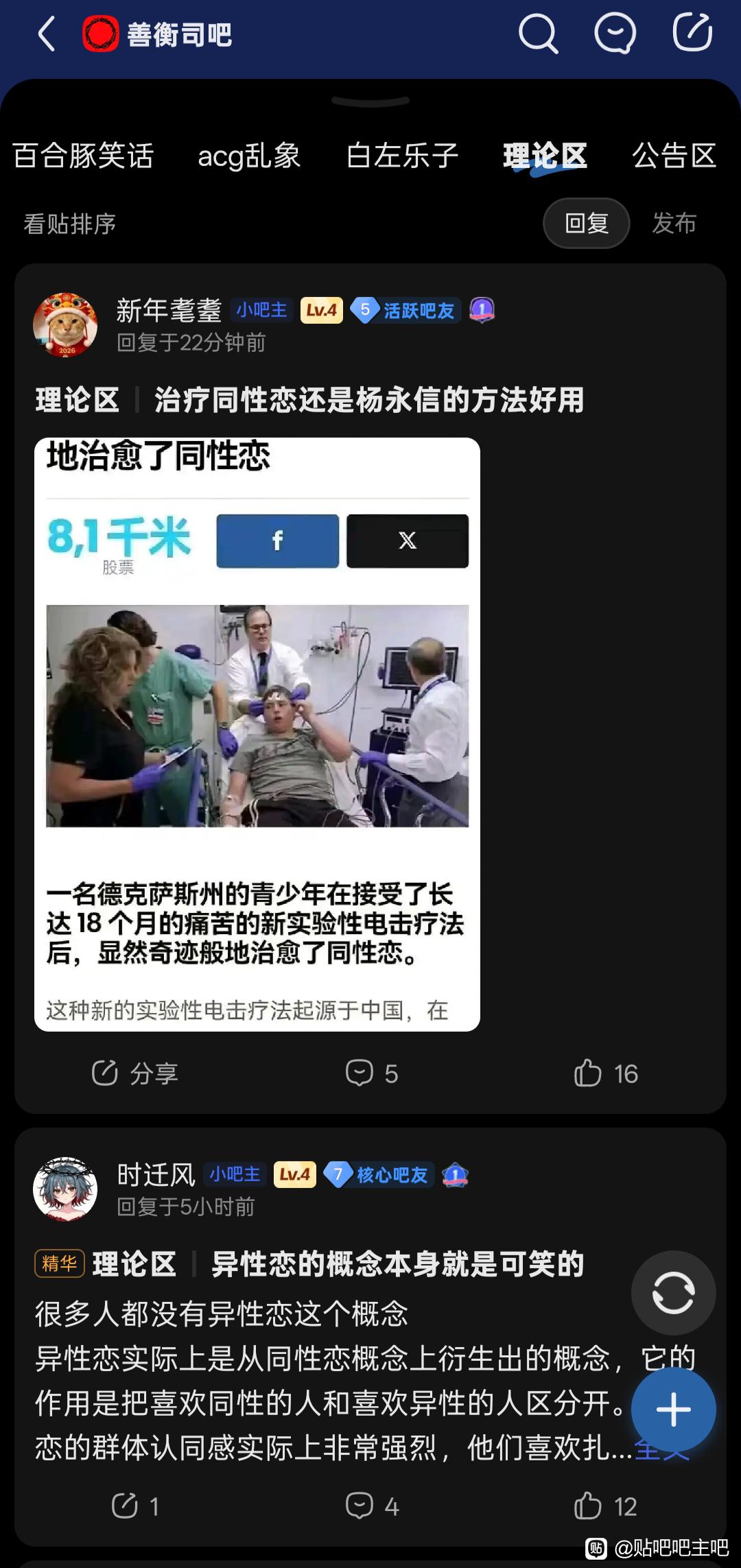Open 时迁风's avatar profile
This screenshot has height=1568, width=741.
click(65, 1189)
